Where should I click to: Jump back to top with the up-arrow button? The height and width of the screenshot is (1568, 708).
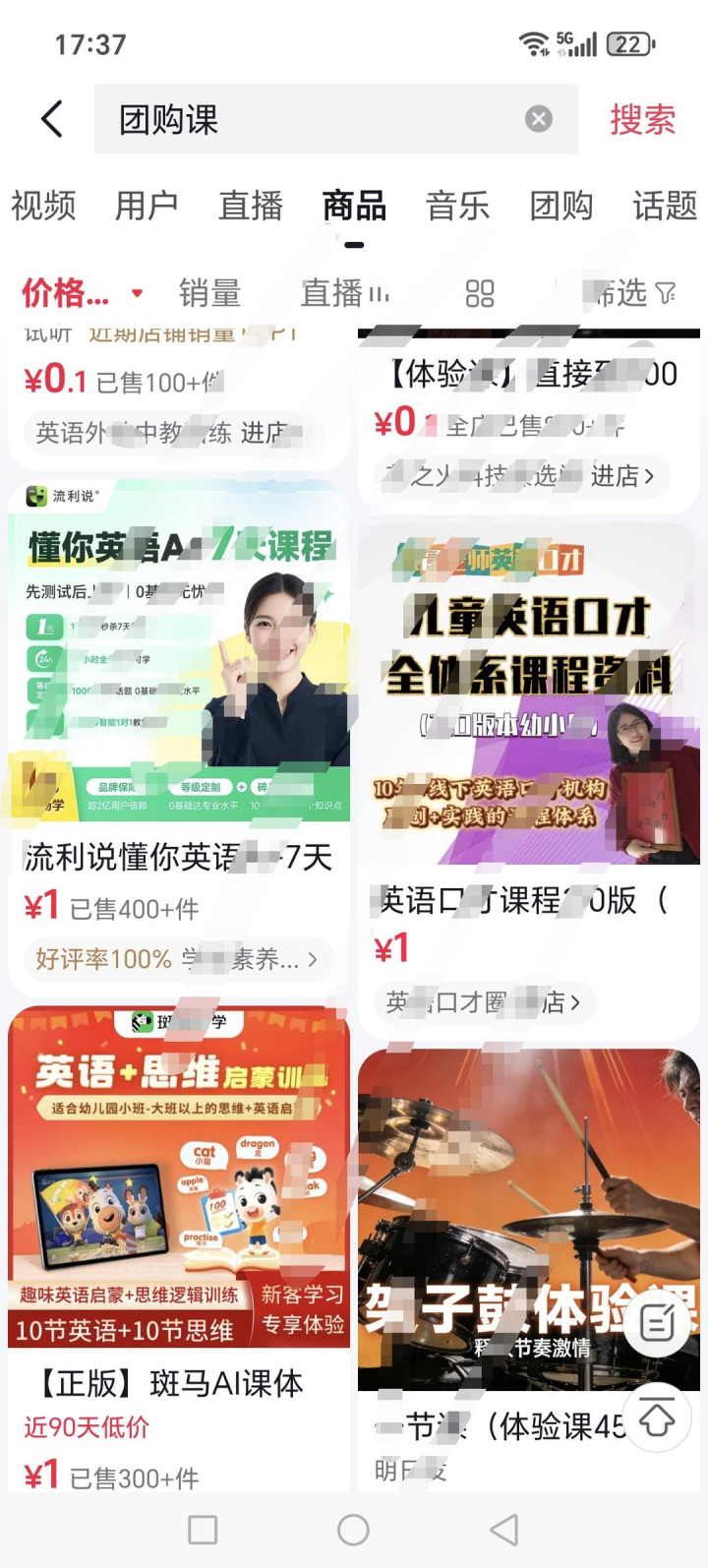657,1419
